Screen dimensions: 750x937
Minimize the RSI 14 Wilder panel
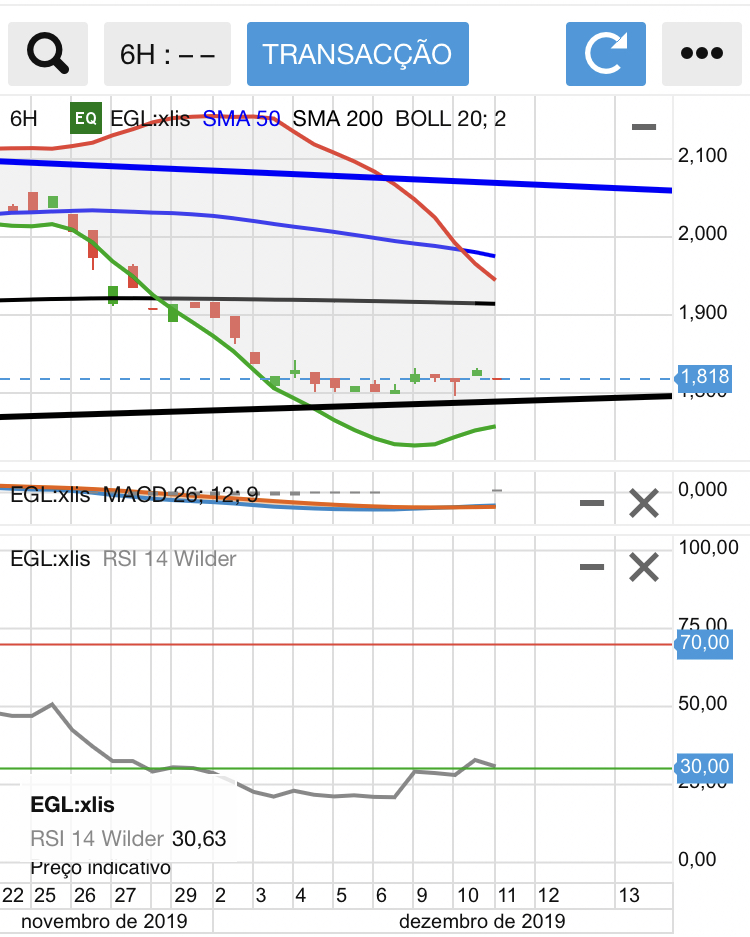pos(592,567)
